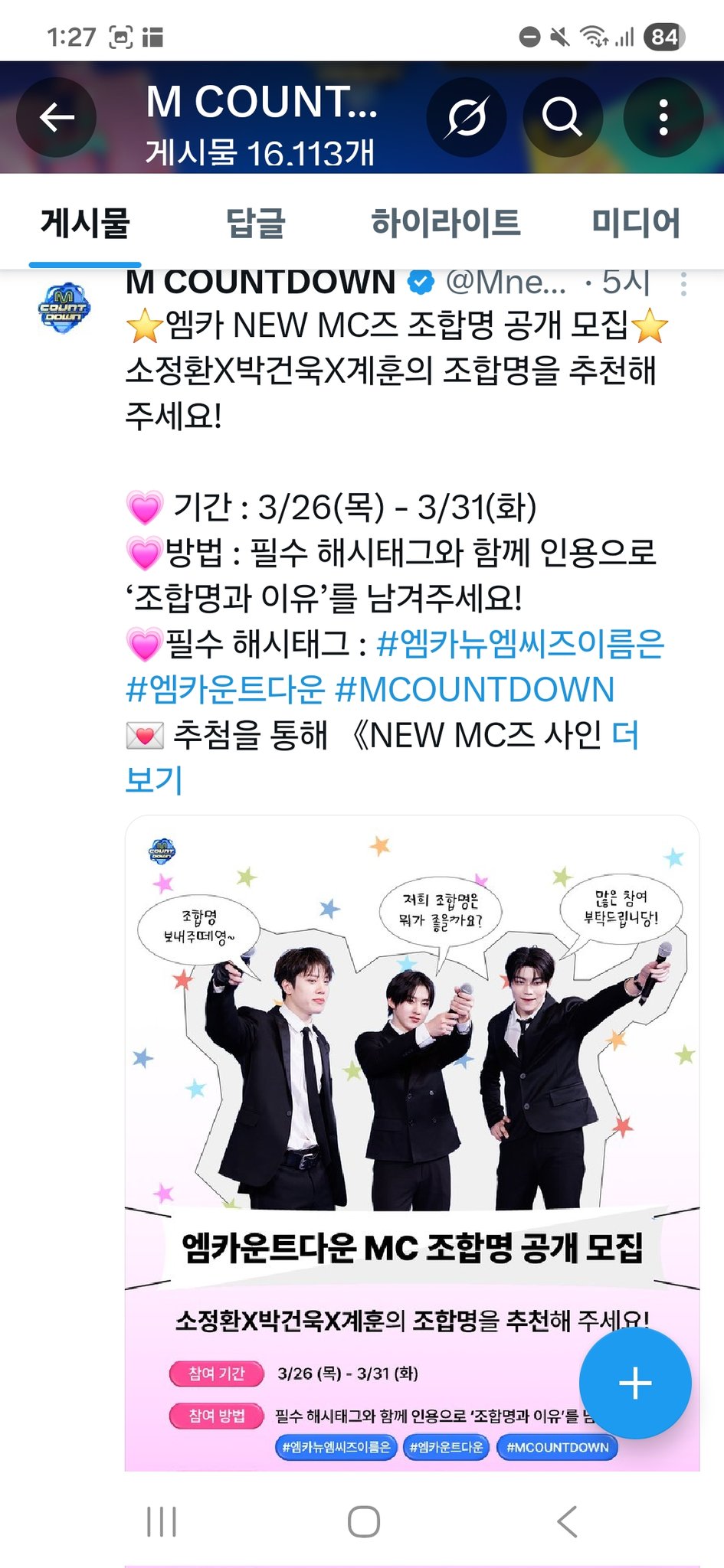Open hashtag #MCOUNTDOWN in post text
The height and width of the screenshot is (1568, 724).
[475, 690]
